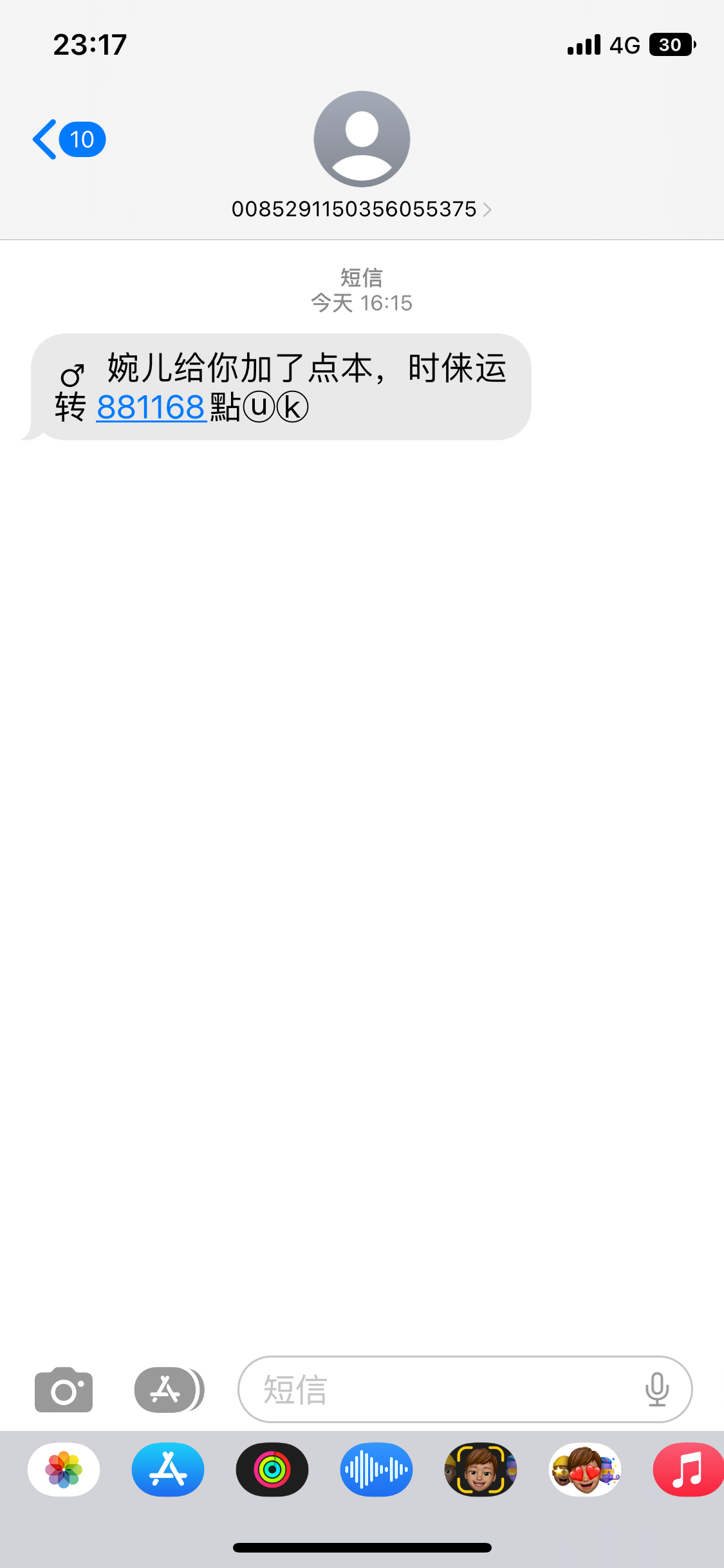Image resolution: width=724 pixels, height=1568 pixels.
Task: Open the Memoji camera effects app
Action: click(x=481, y=1470)
